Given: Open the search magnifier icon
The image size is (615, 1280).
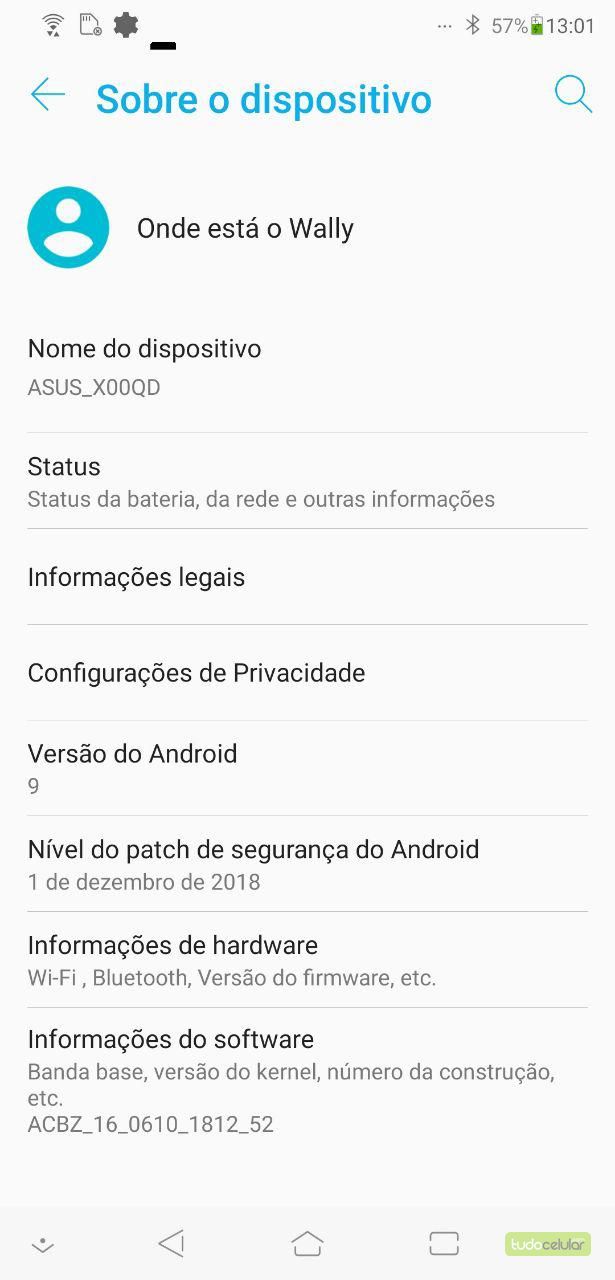Looking at the screenshot, I should [573, 94].
